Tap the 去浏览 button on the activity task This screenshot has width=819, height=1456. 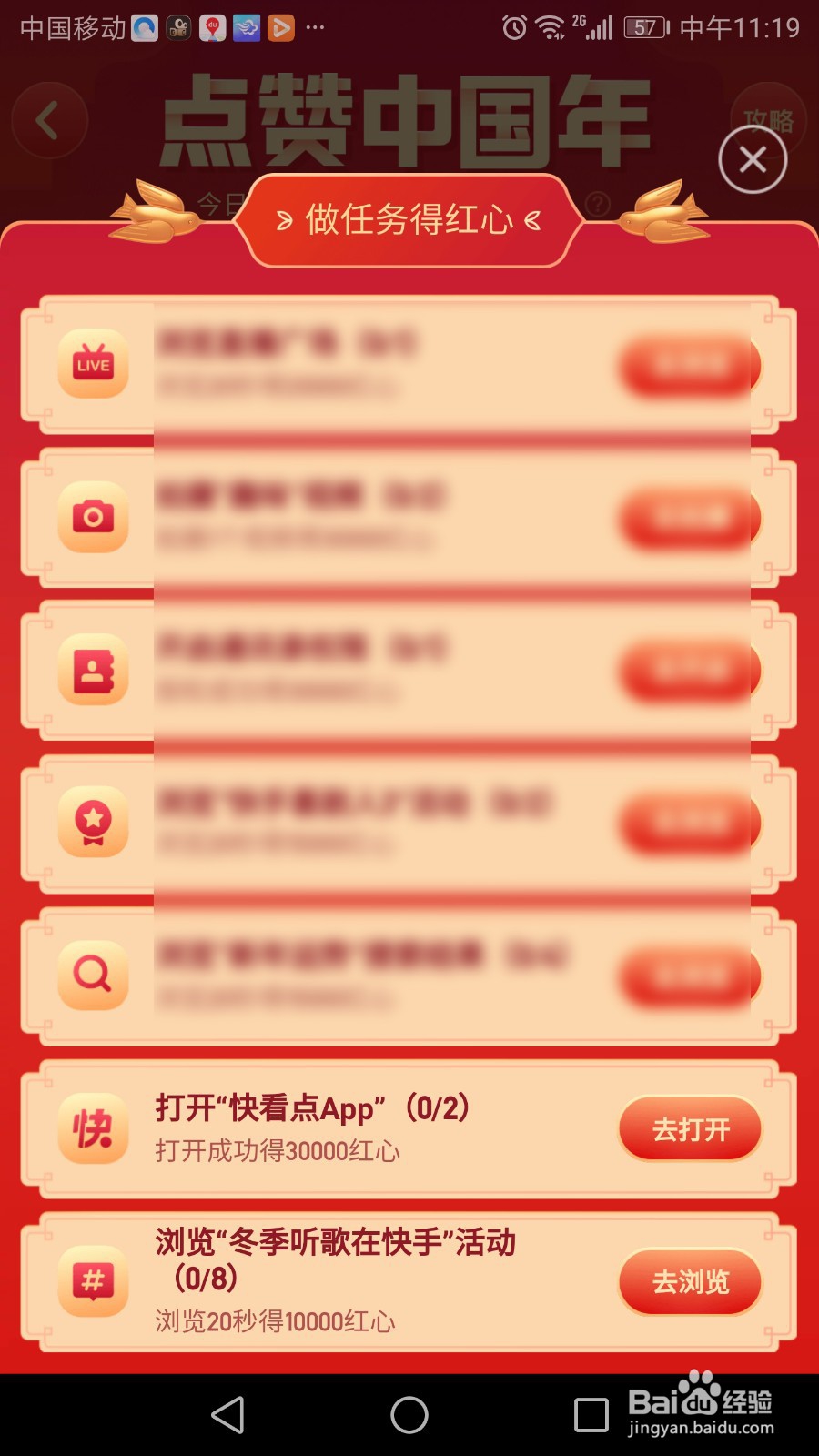click(x=690, y=1281)
